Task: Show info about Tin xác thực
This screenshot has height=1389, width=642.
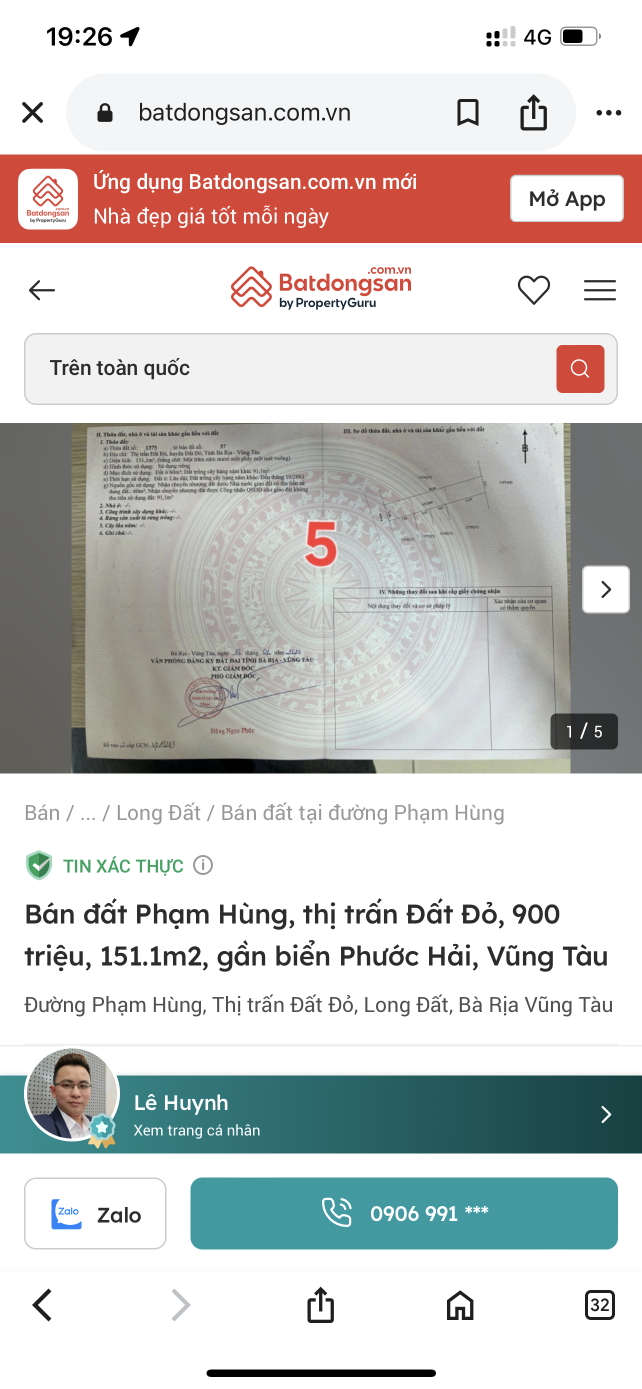Action: click(203, 865)
